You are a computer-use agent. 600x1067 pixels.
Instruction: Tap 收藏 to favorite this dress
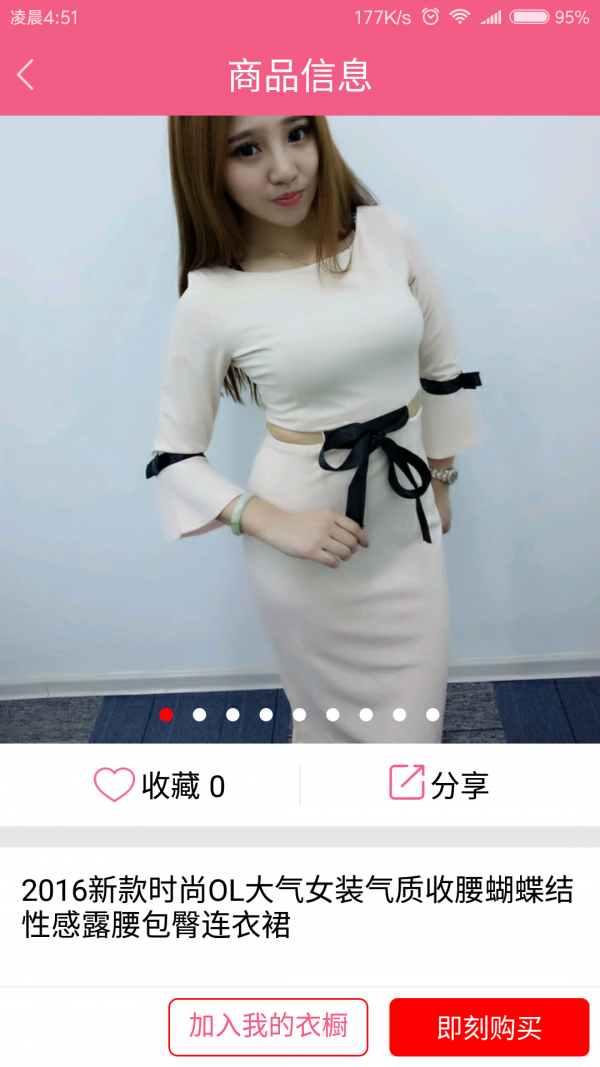pyautogui.click(x=160, y=786)
